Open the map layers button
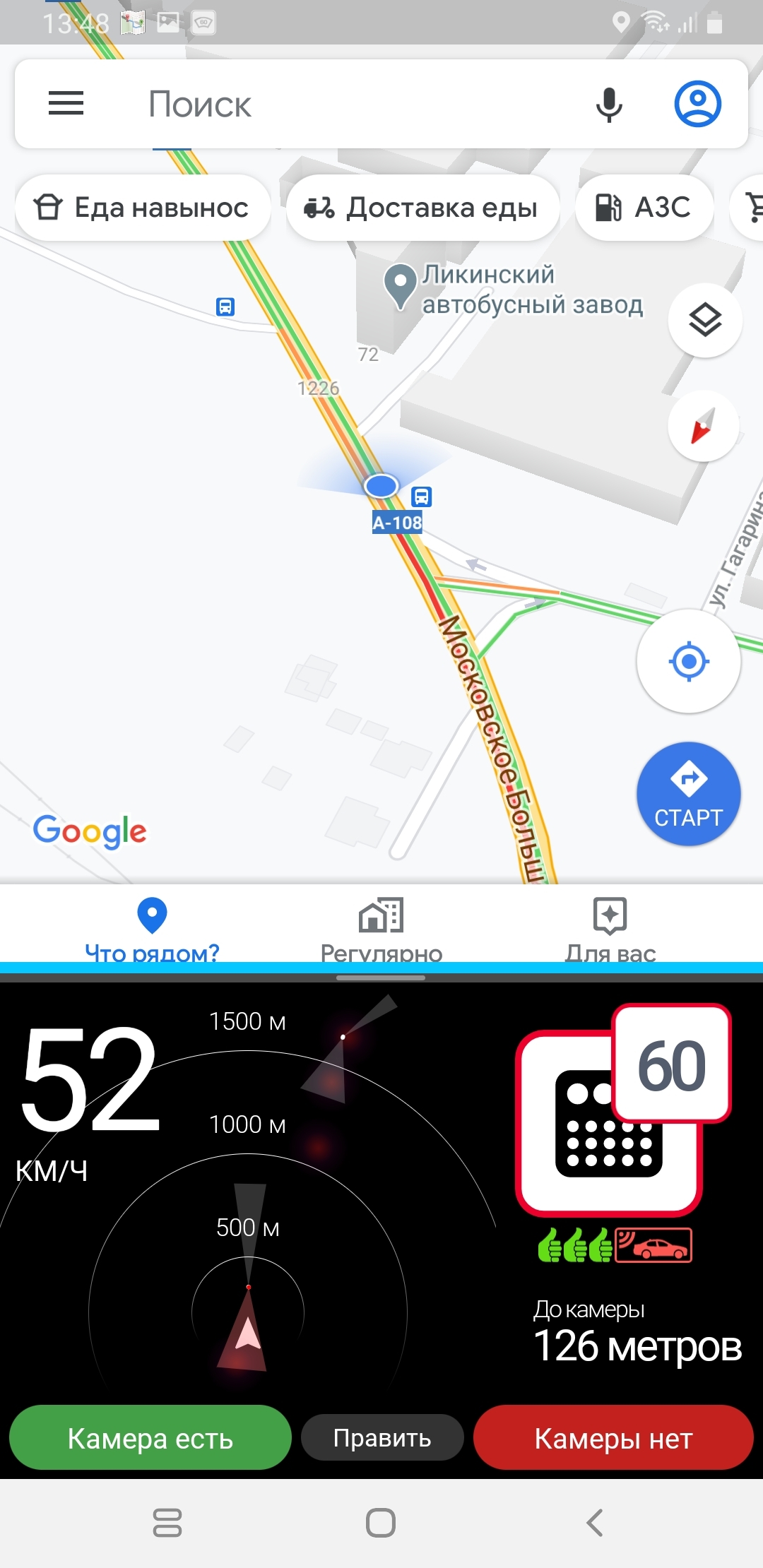 click(704, 321)
